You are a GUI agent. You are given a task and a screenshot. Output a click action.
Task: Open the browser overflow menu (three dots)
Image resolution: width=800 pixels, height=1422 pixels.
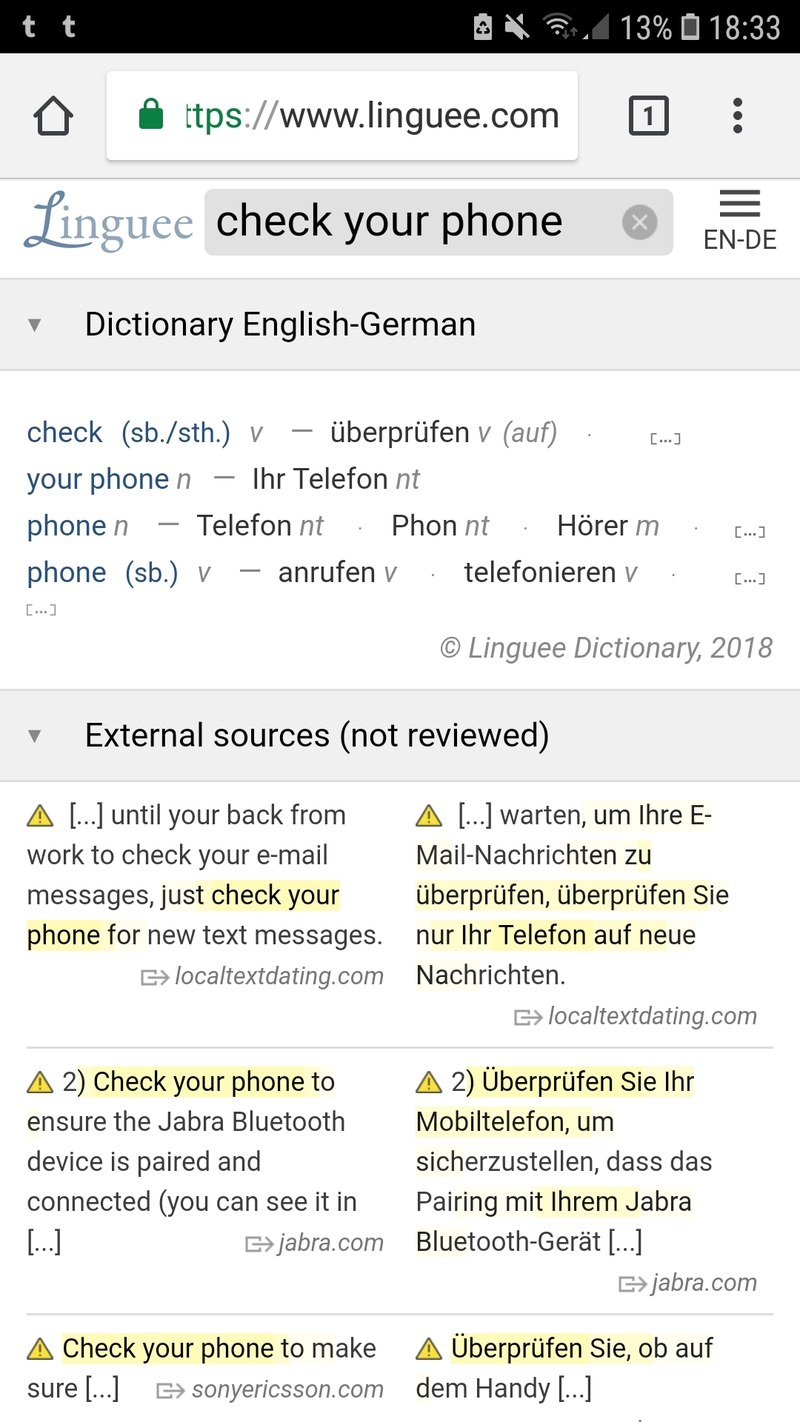[737, 115]
